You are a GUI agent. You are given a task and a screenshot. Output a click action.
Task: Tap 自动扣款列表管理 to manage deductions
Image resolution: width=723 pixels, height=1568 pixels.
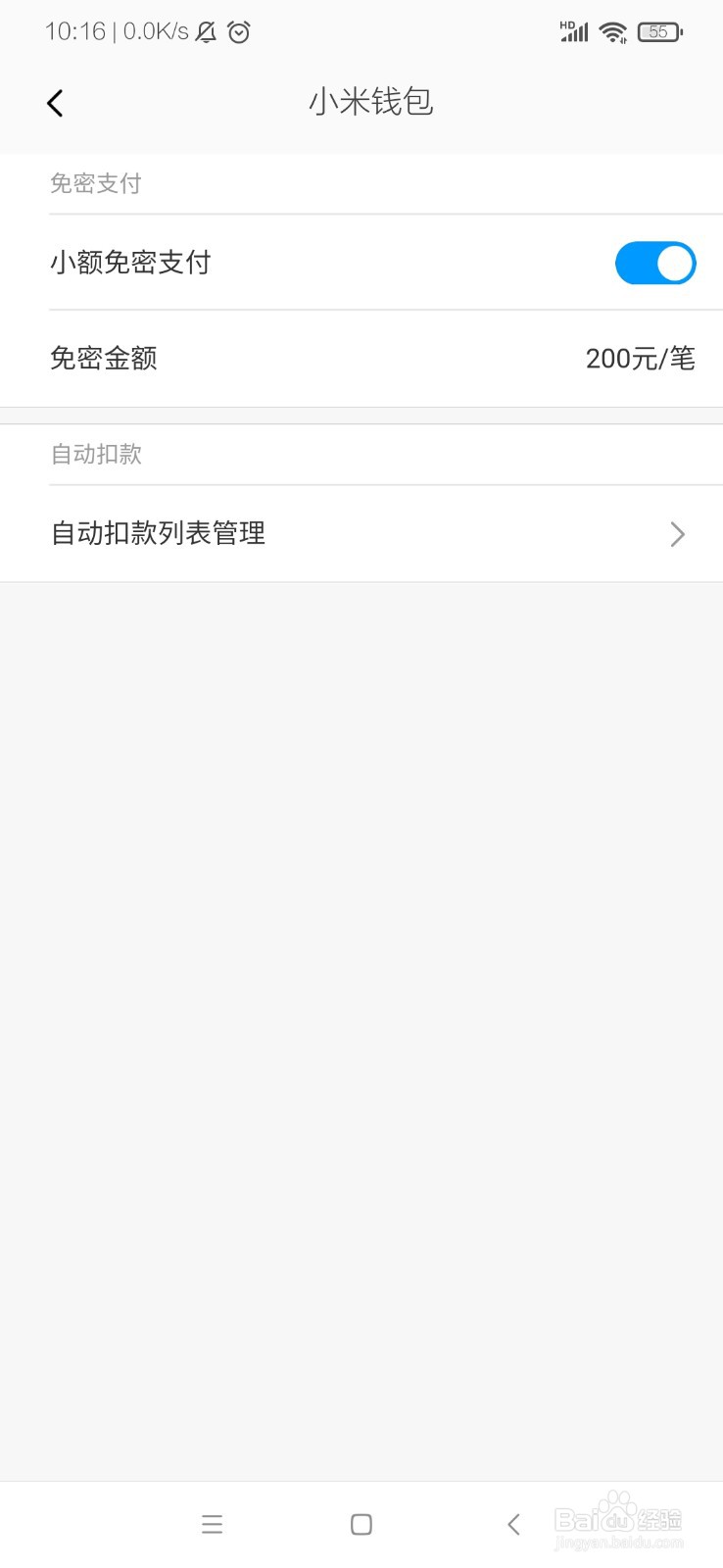tap(157, 533)
